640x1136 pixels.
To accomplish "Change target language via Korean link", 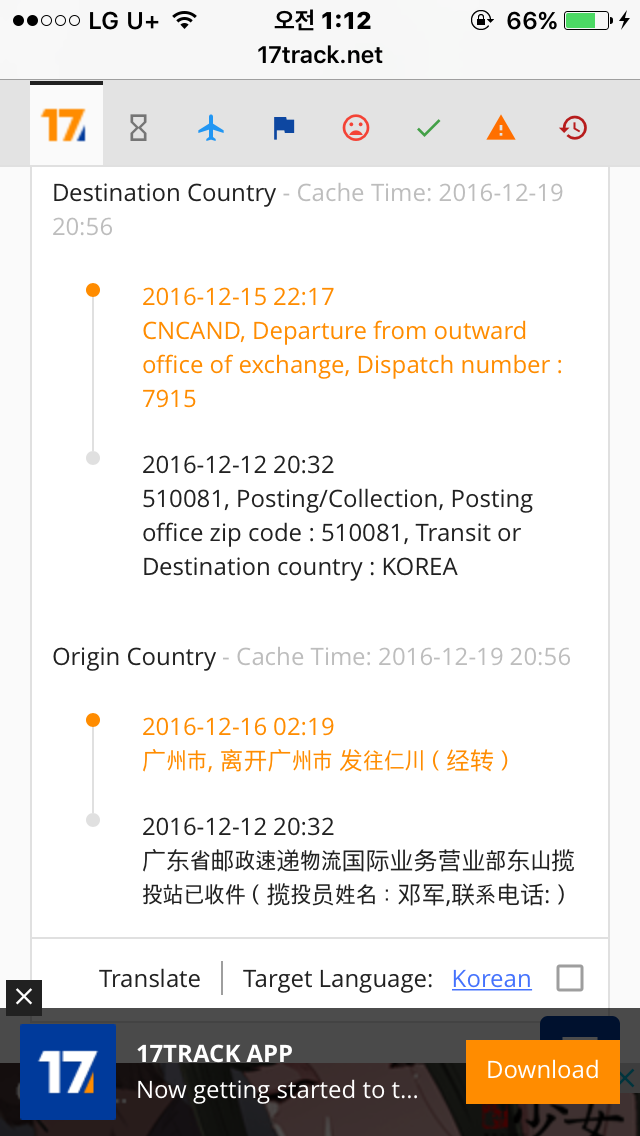I will pos(491,979).
